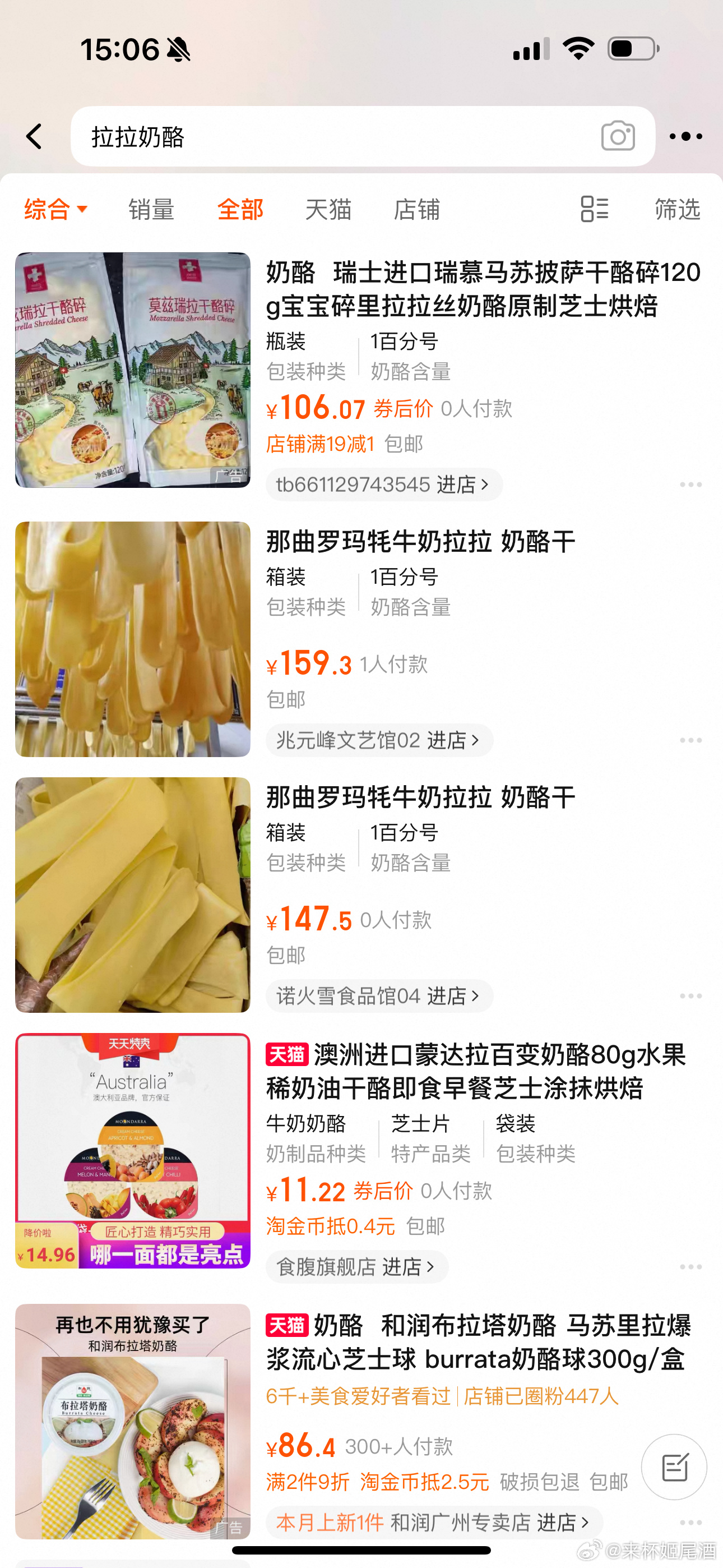Screen dimensions: 723x1568
Task: Sort results by 销量
Action: click(x=151, y=209)
